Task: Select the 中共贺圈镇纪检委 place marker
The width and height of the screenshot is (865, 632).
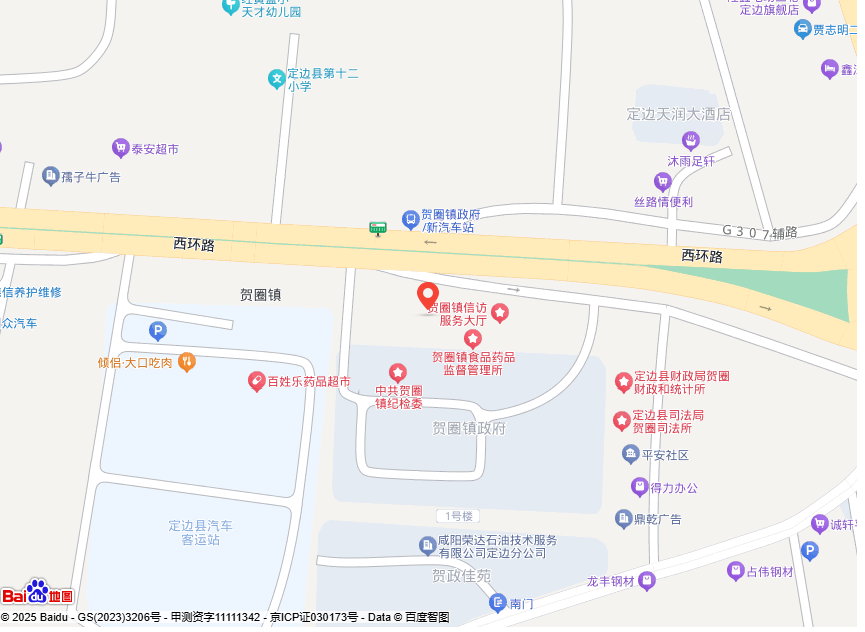Action: coord(398,373)
